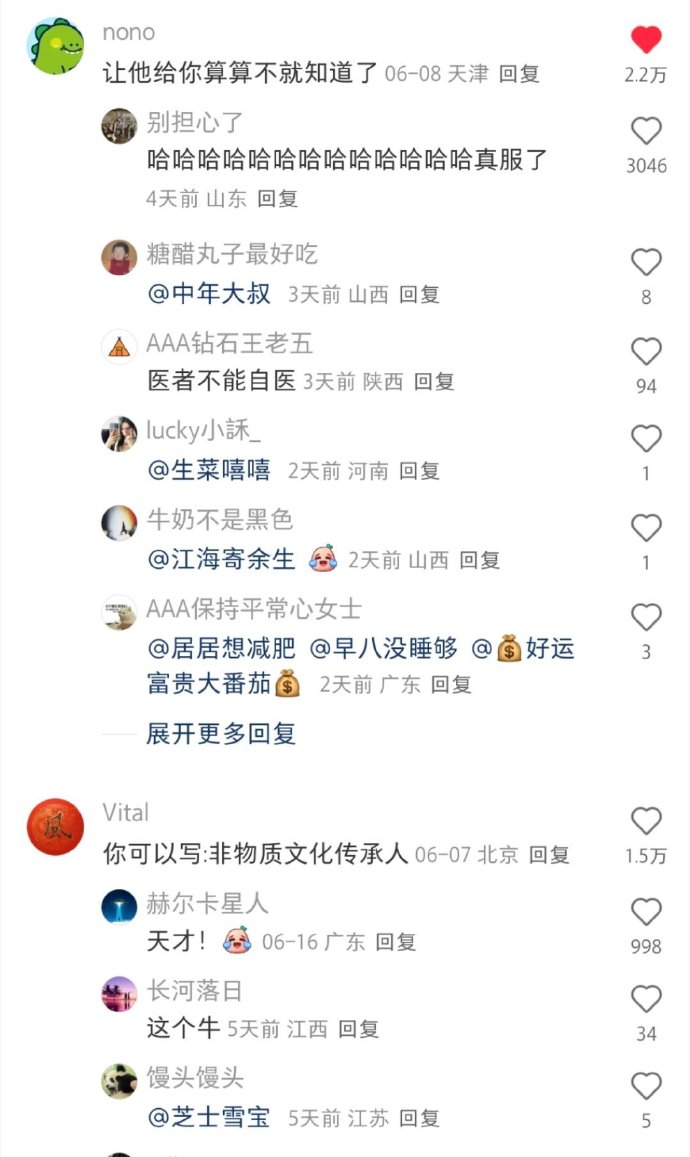Like 赫尔卡星人's reply
Image resolution: width=690 pixels, height=1157 pixels.
coord(646,911)
